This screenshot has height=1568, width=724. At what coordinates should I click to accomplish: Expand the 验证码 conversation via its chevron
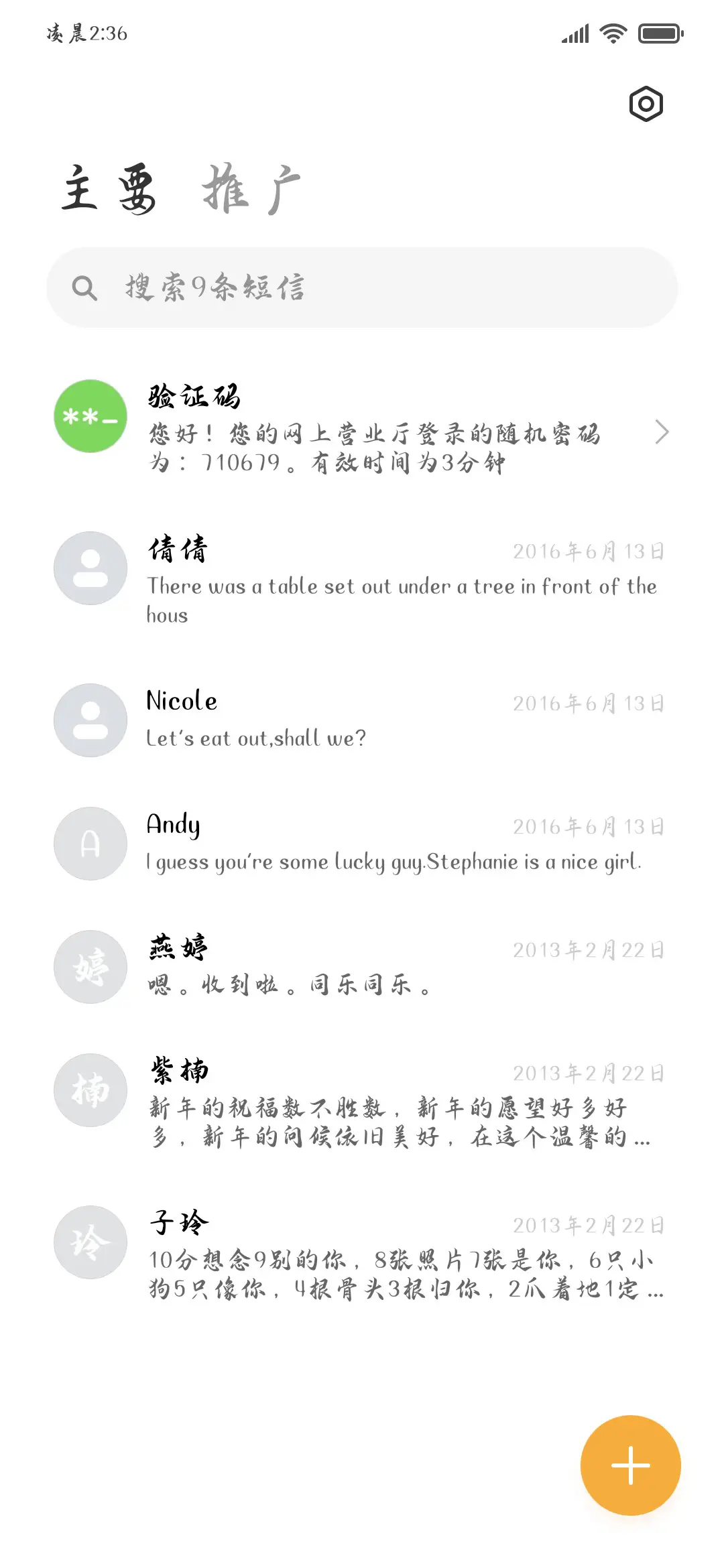click(x=662, y=432)
